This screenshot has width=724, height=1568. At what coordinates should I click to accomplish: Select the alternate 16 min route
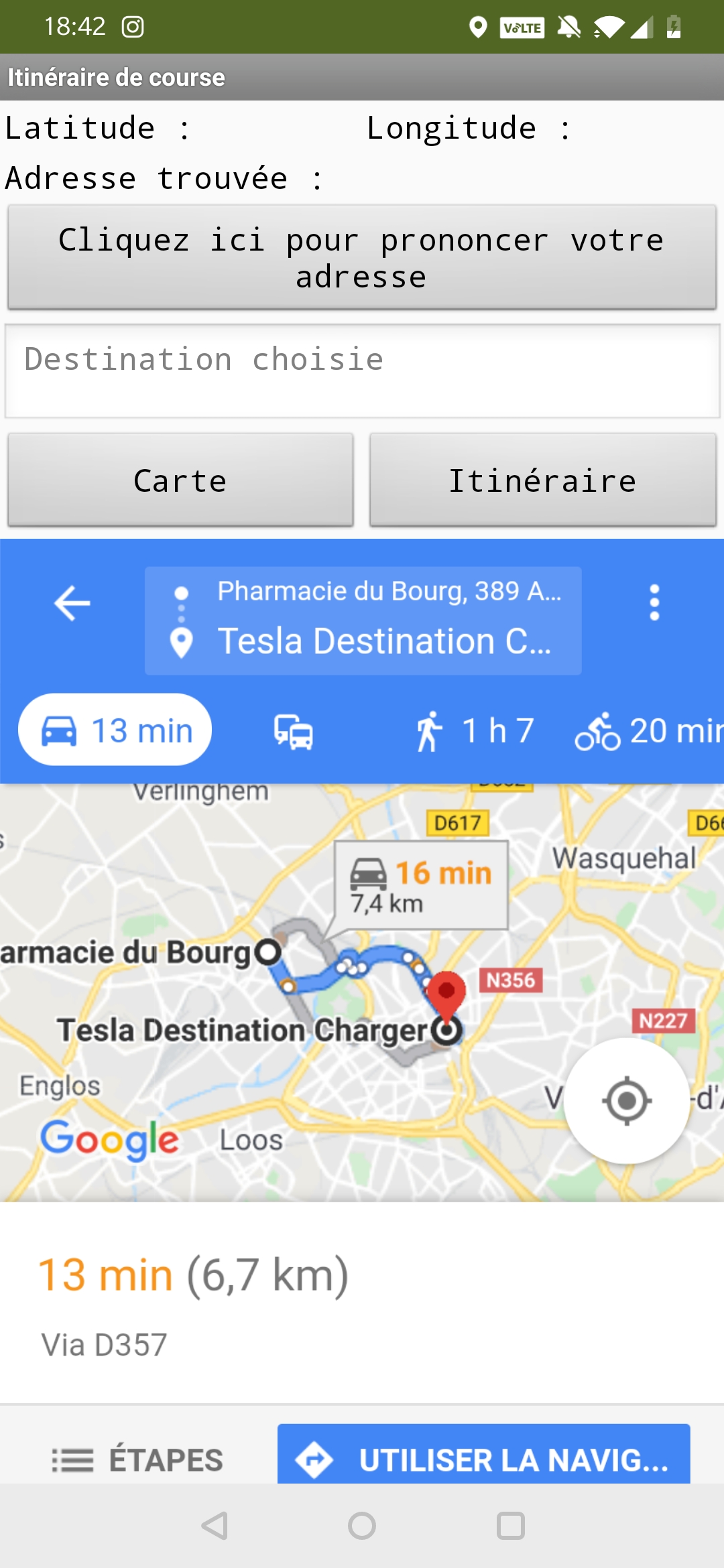pos(421,885)
